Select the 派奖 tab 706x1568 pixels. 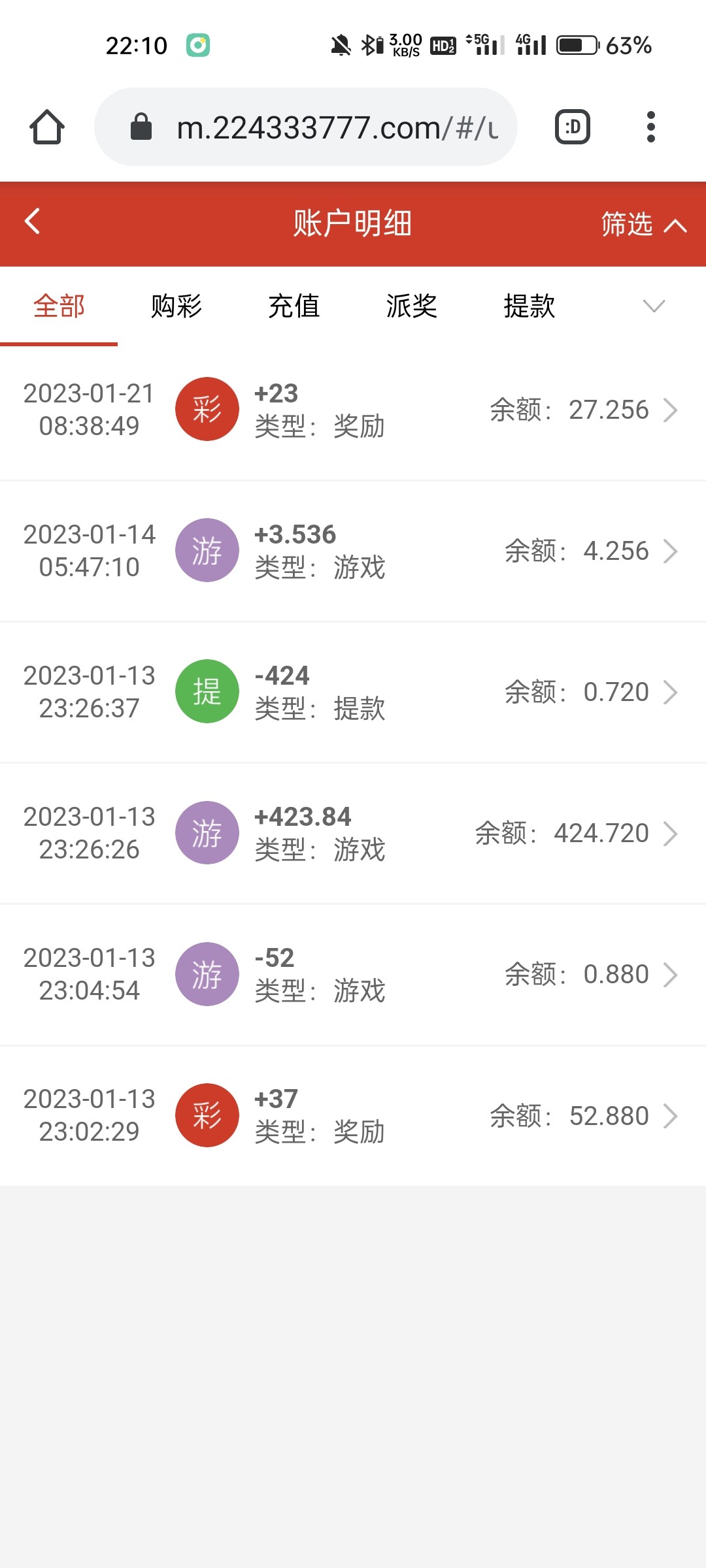(412, 306)
